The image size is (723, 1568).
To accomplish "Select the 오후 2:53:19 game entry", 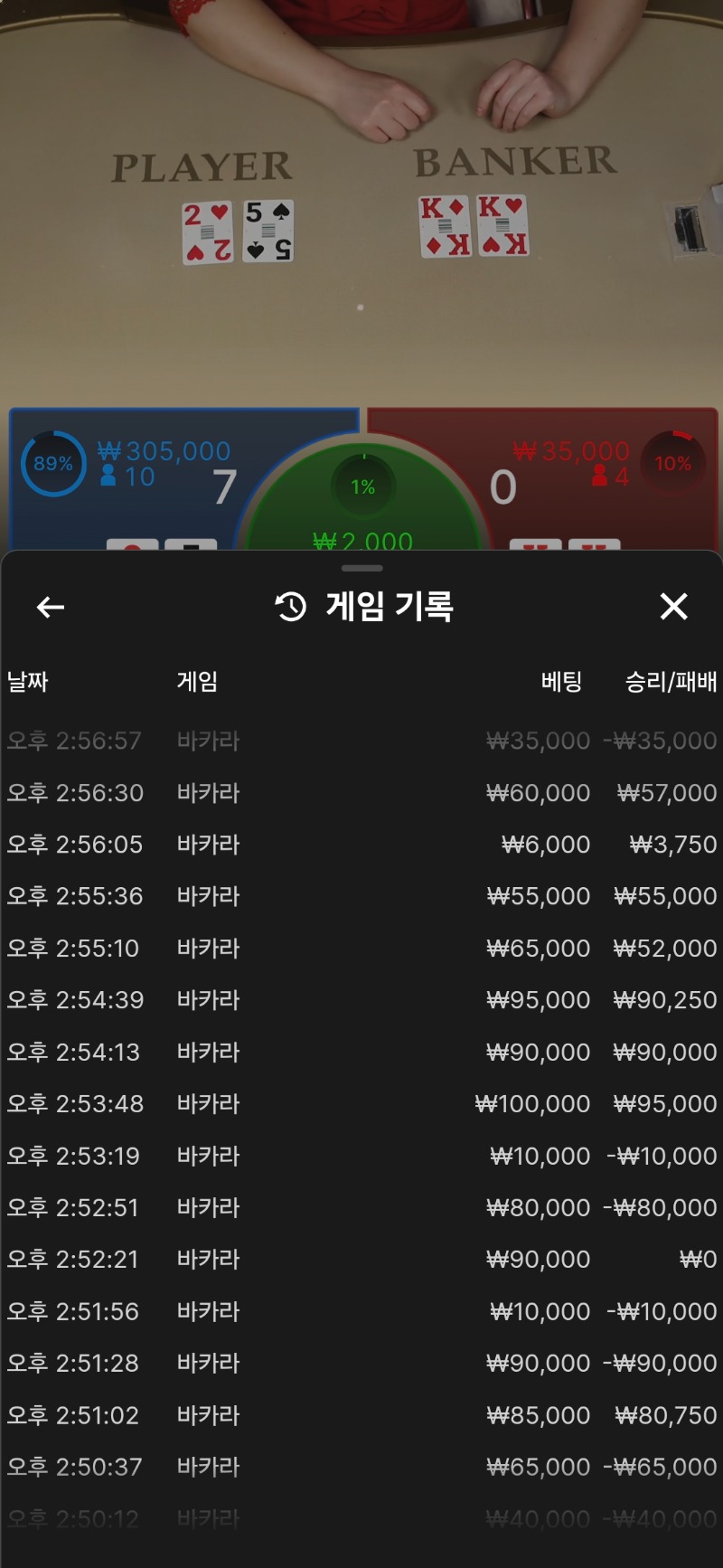I will point(361,1157).
